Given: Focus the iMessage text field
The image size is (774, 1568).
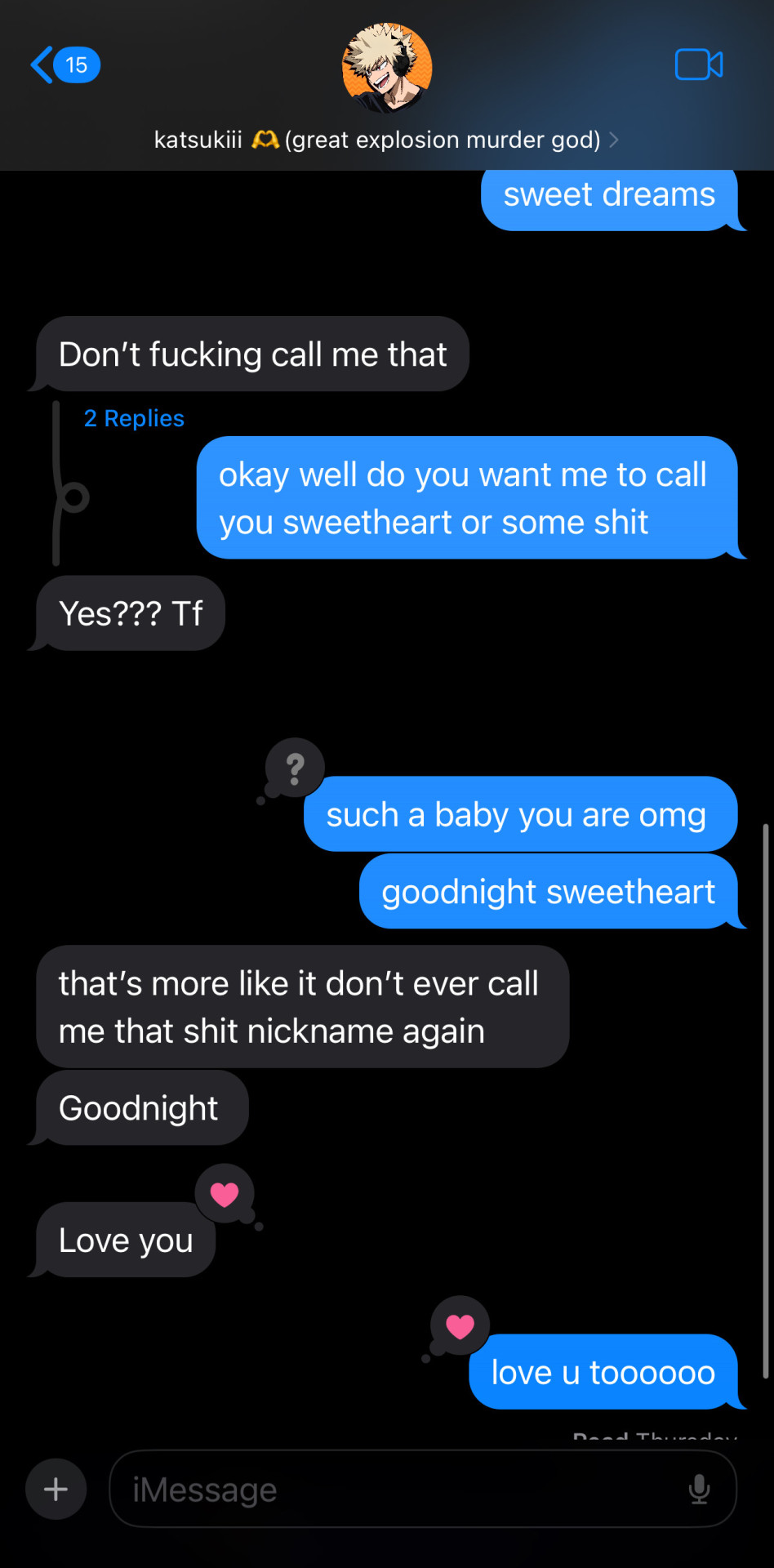Looking at the screenshot, I should tap(392, 1489).
